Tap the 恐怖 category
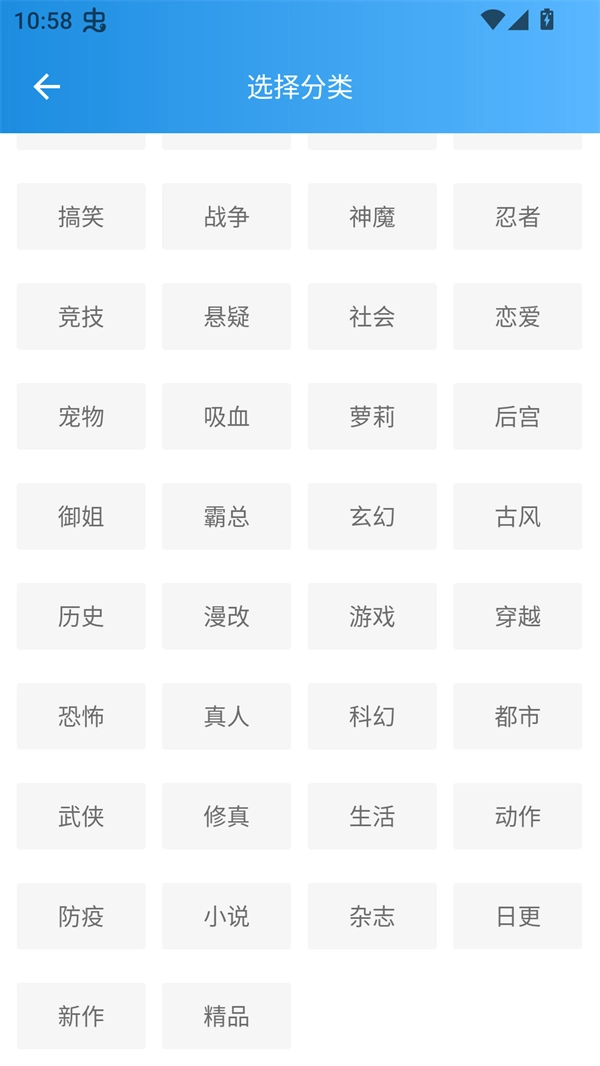The image size is (600, 1066). 81,716
